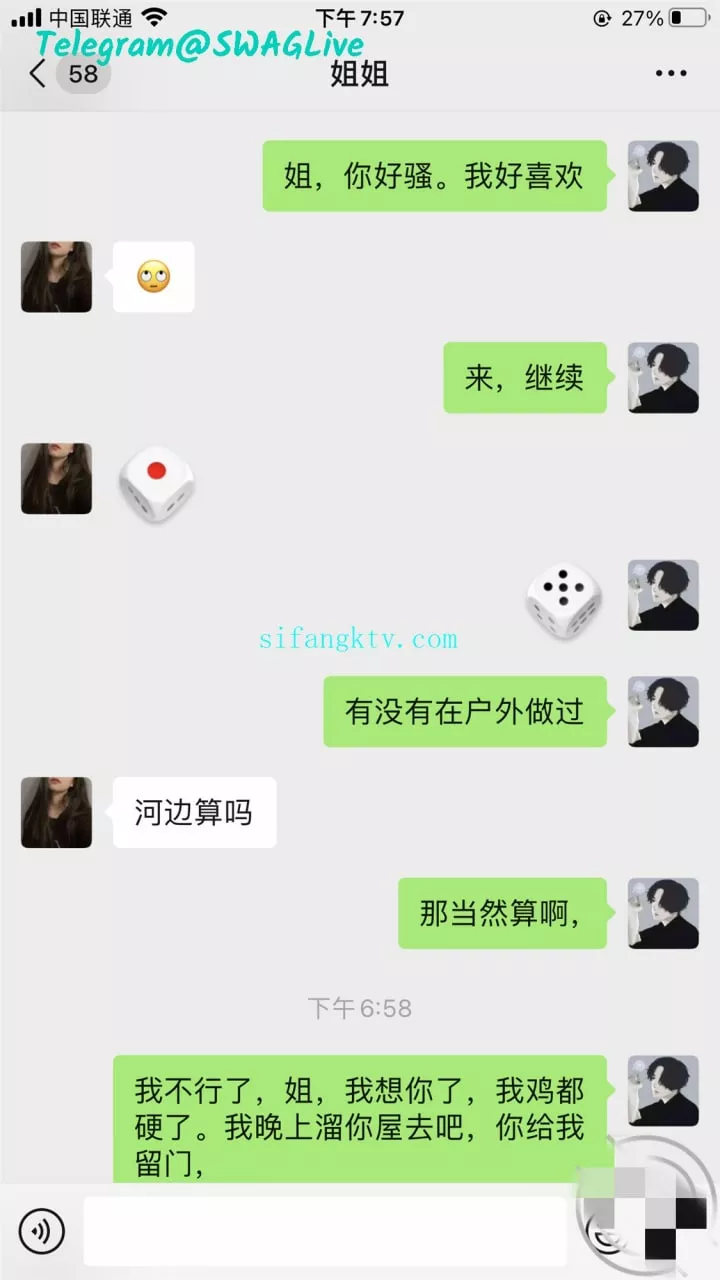Focus the message text field

(x=325, y=1231)
